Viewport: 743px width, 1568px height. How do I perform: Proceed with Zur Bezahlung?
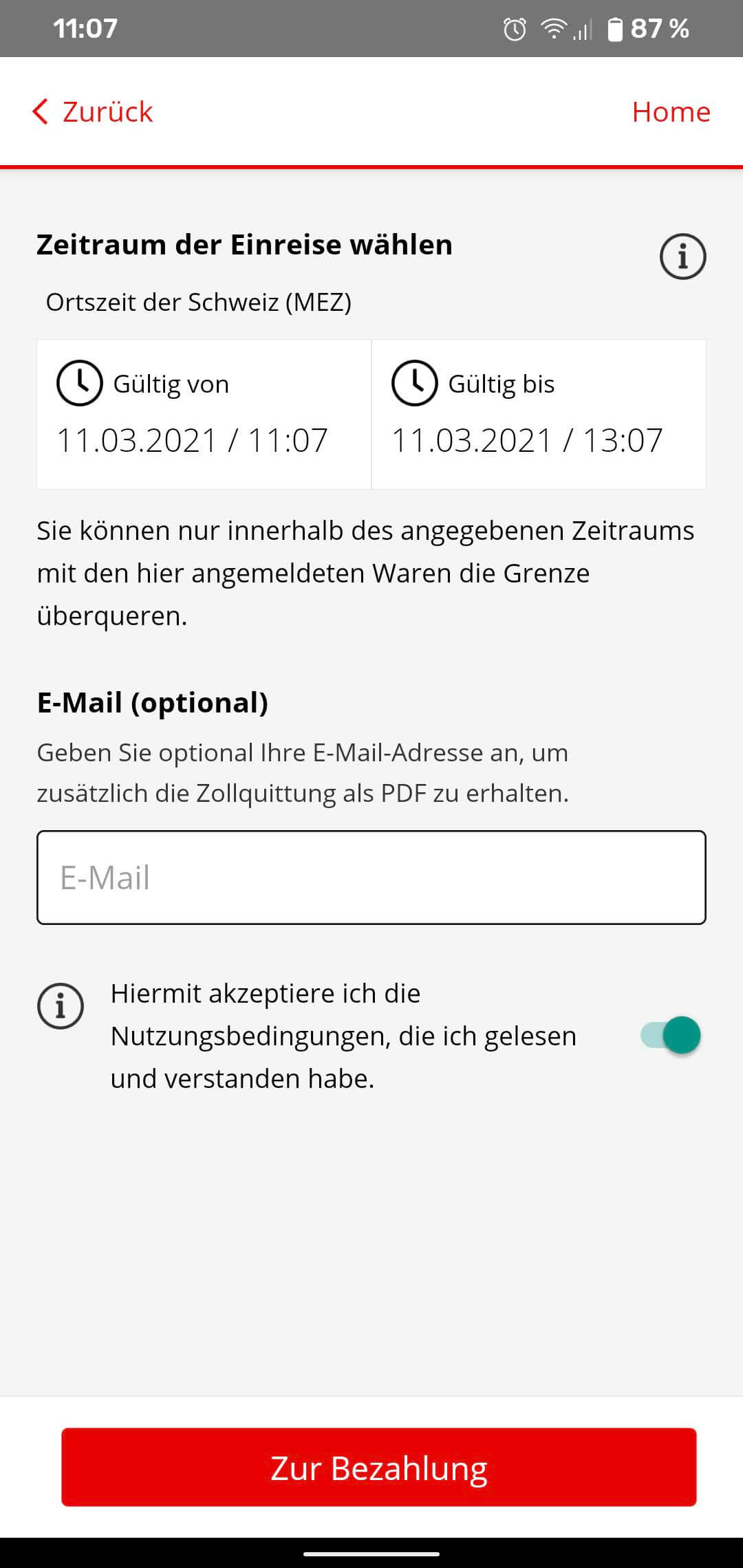click(378, 1468)
